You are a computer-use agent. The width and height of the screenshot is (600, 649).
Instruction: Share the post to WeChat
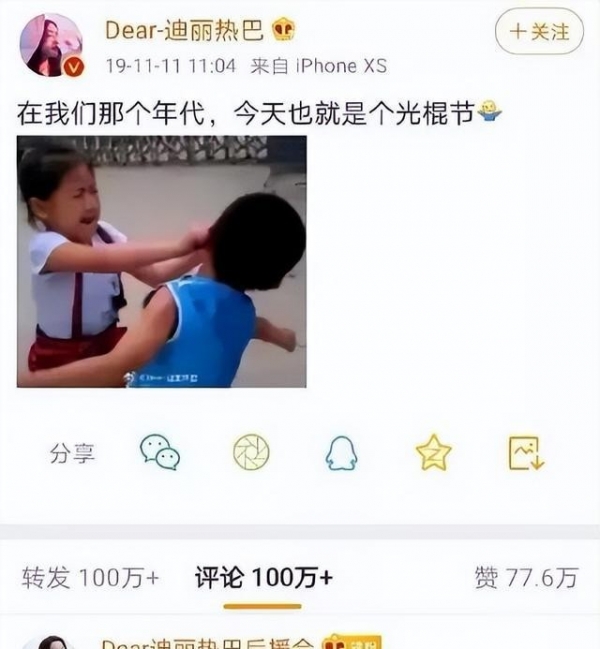(160, 453)
